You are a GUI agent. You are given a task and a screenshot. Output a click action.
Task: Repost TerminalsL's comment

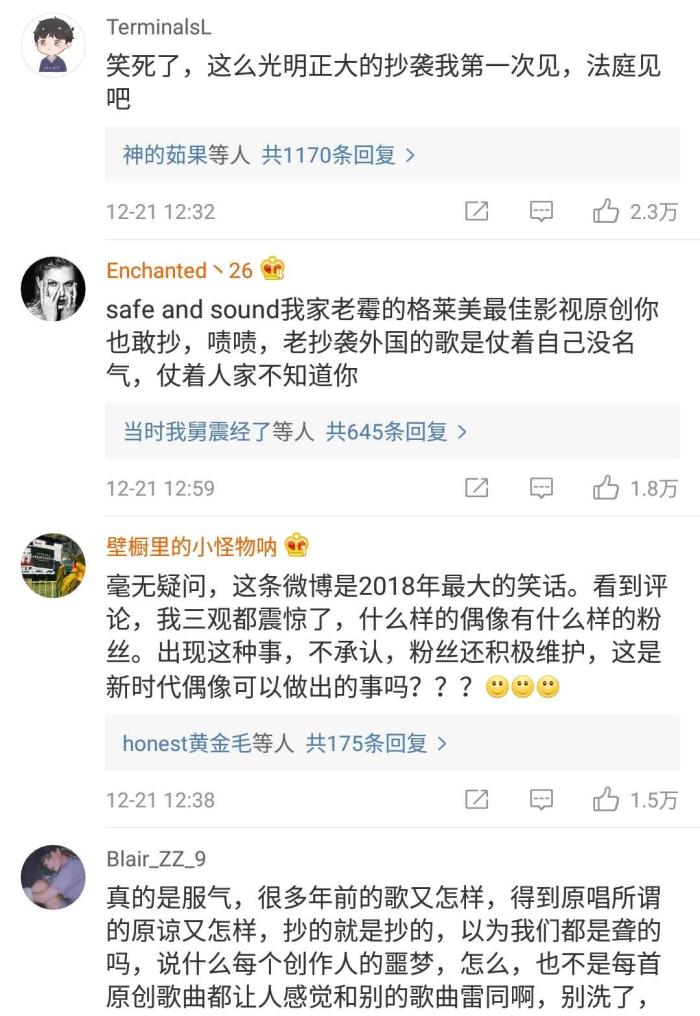pos(477,211)
